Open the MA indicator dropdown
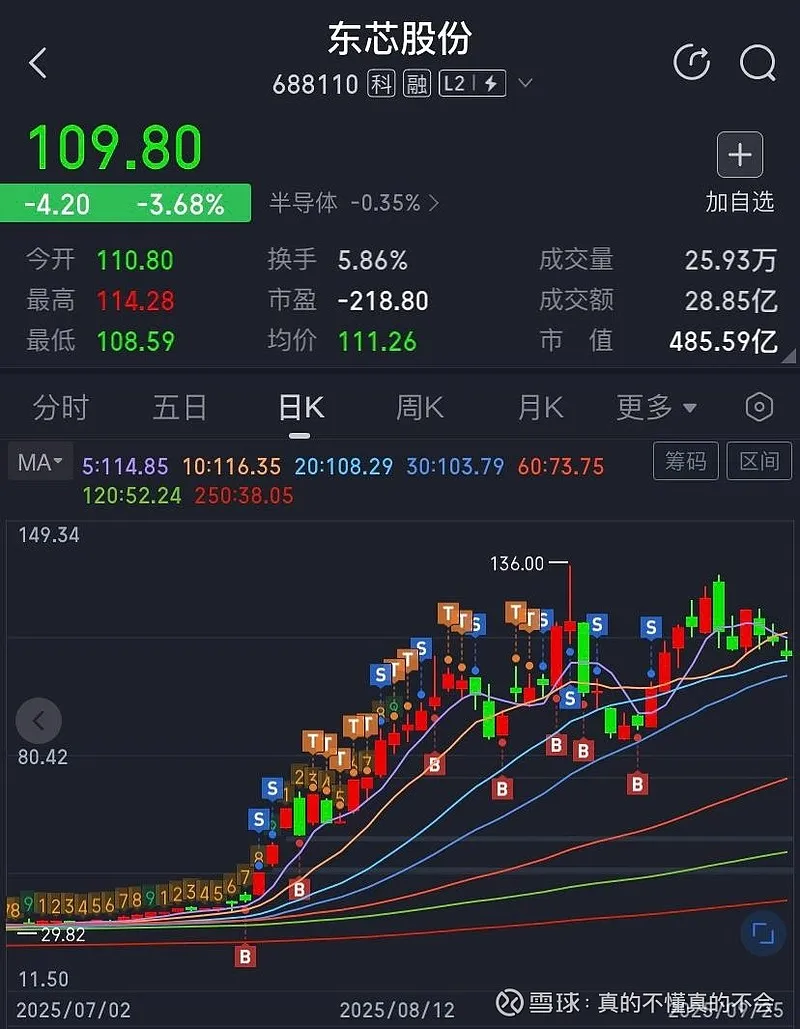This screenshot has height=1029, width=800. pos(40,462)
